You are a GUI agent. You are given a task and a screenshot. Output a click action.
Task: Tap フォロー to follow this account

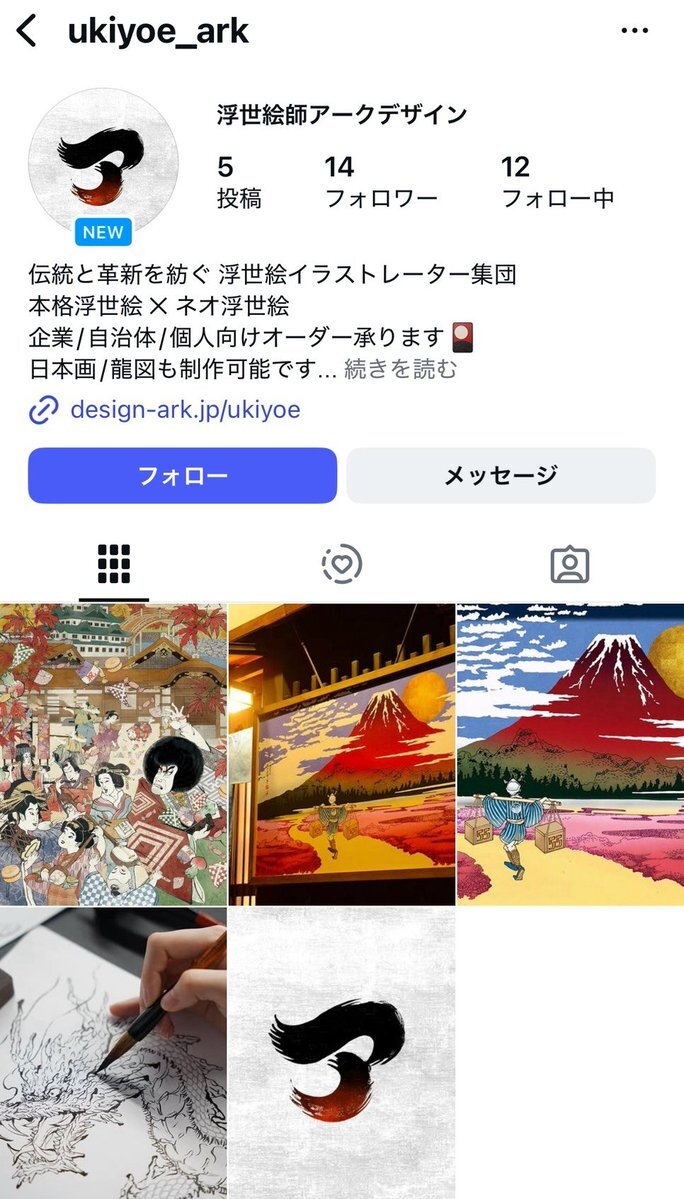click(182, 475)
